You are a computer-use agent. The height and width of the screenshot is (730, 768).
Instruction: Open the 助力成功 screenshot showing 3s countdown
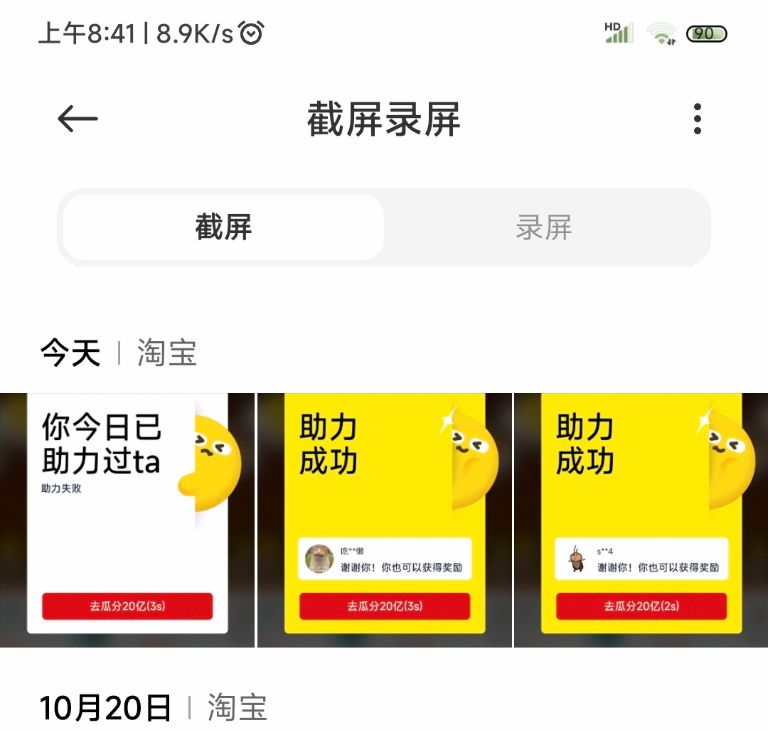pos(385,520)
